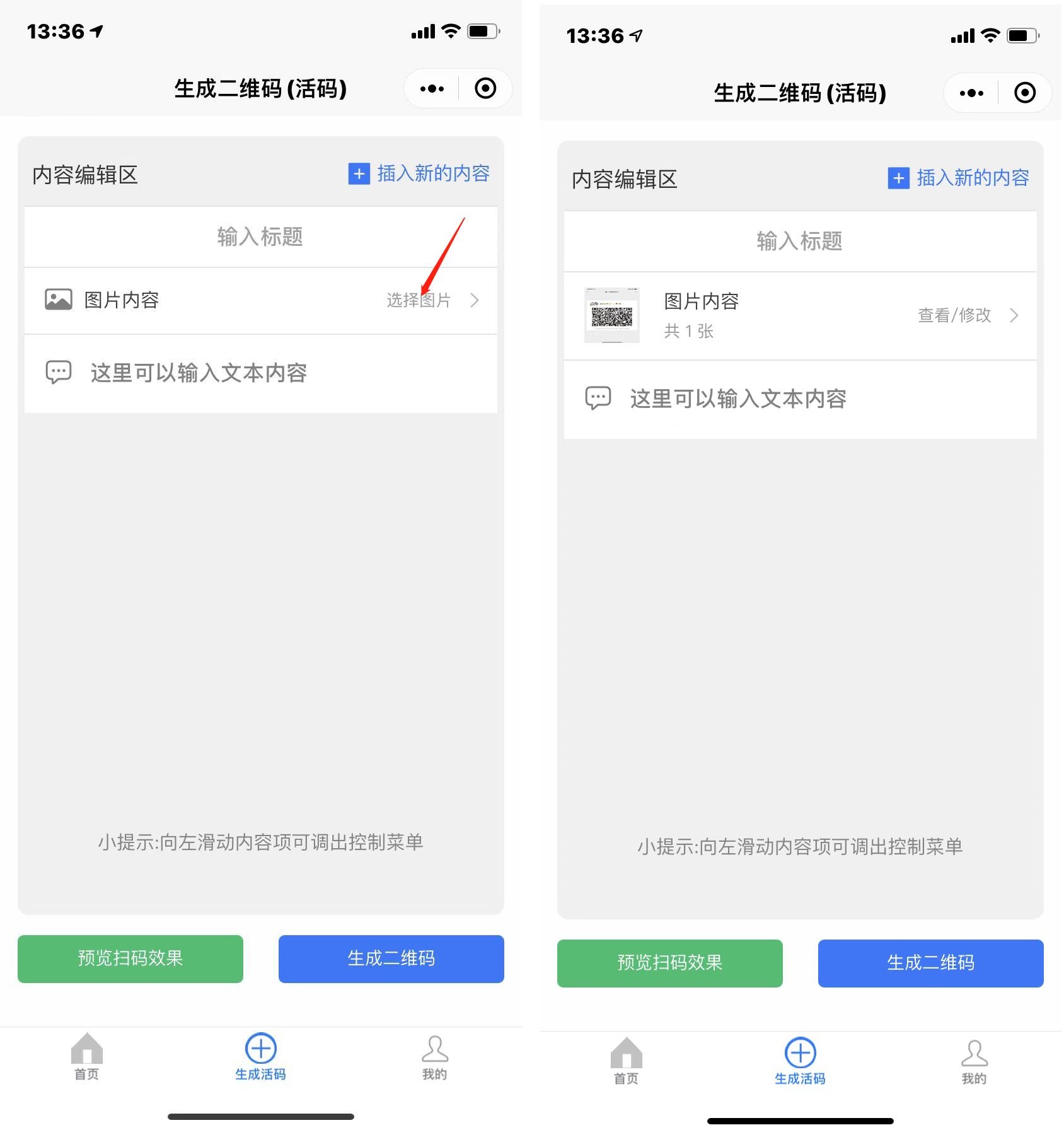This screenshot has height=1130, width=1064.
Task: Select the image picture icon beside 图片内容
Action: [57, 300]
